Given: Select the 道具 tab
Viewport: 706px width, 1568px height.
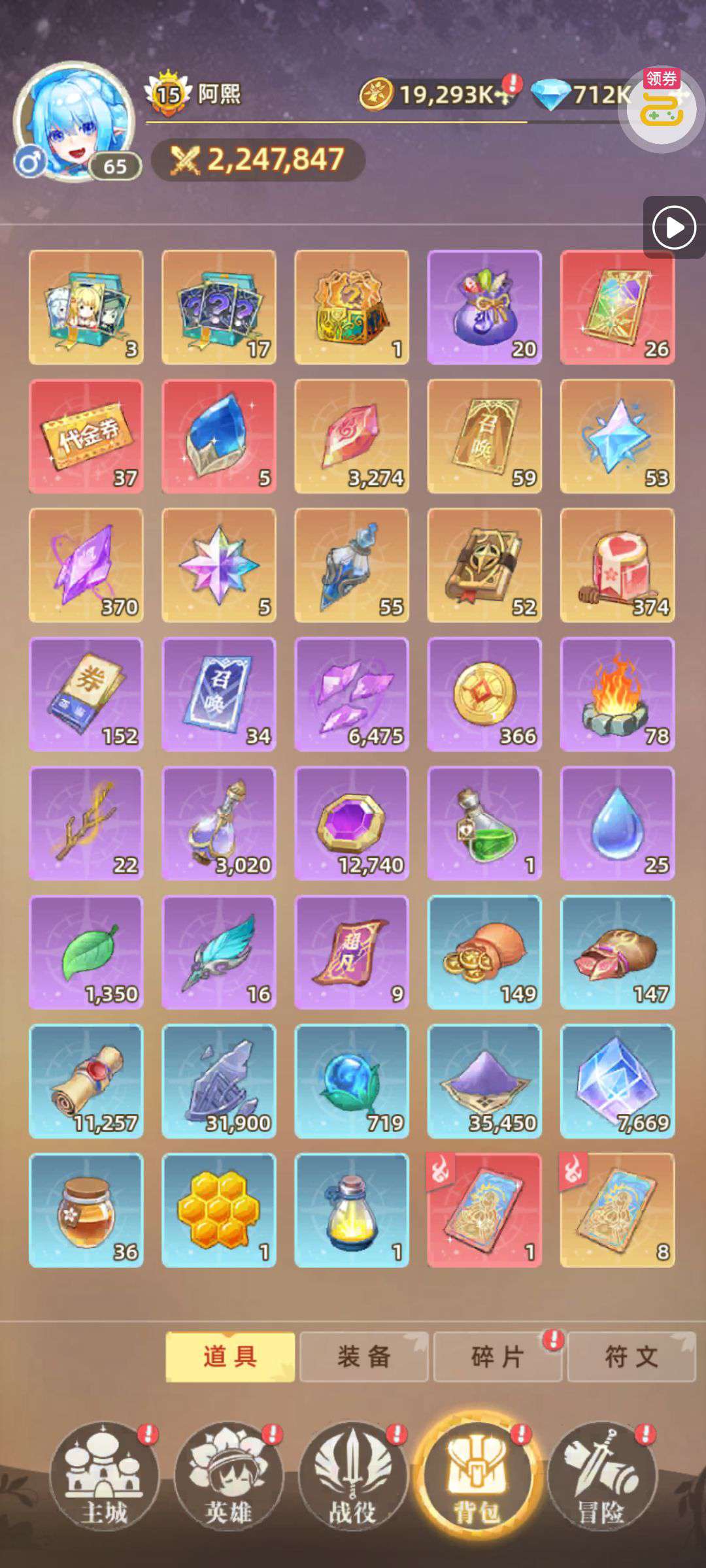Looking at the screenshot, I should (x=230, y=1357).
